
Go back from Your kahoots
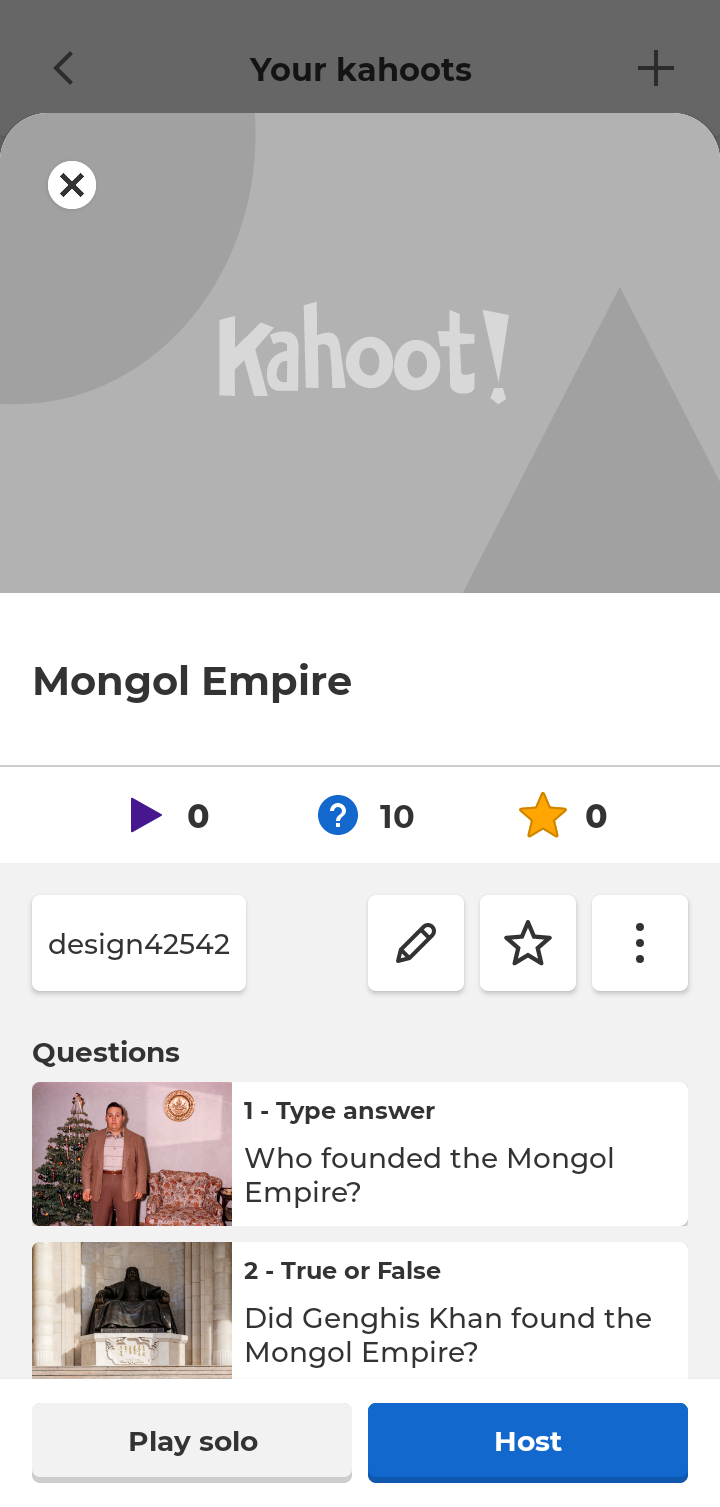pyautogui.click(x=64, y=69)
